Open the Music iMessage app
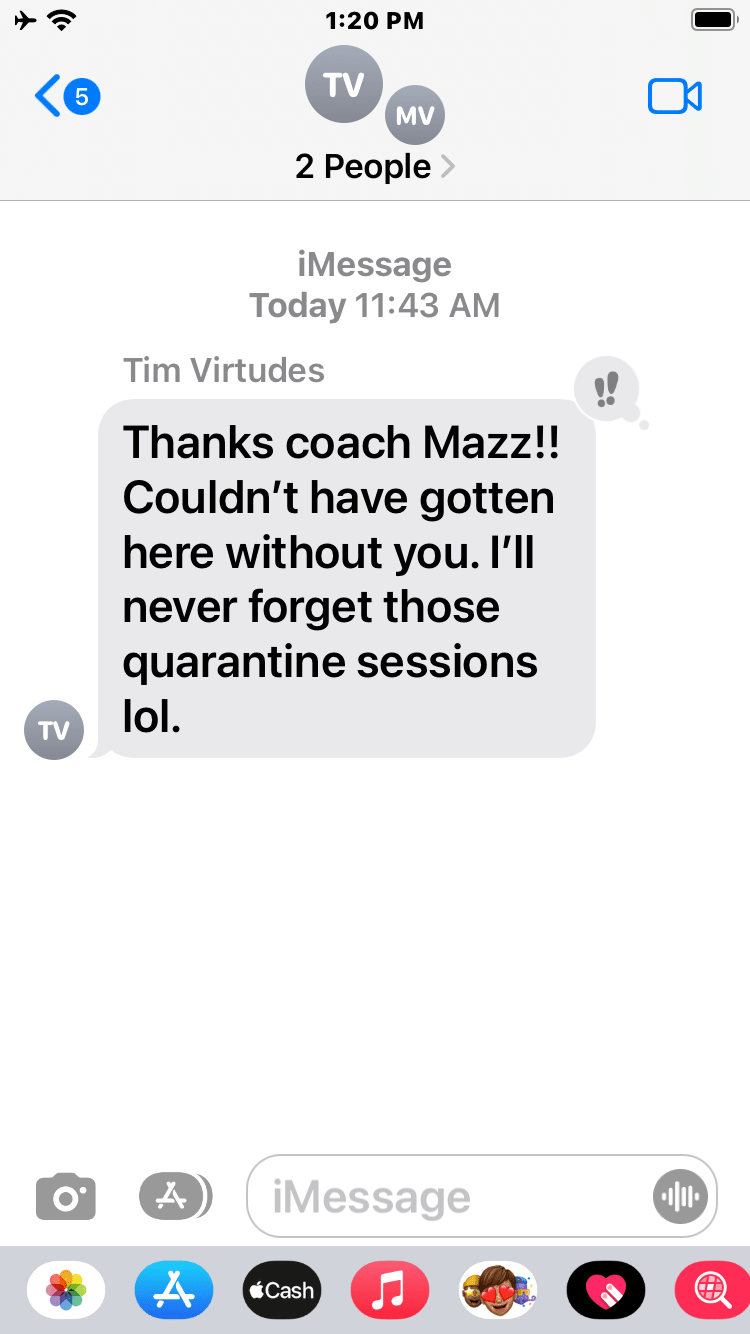 pos(390,1290)
